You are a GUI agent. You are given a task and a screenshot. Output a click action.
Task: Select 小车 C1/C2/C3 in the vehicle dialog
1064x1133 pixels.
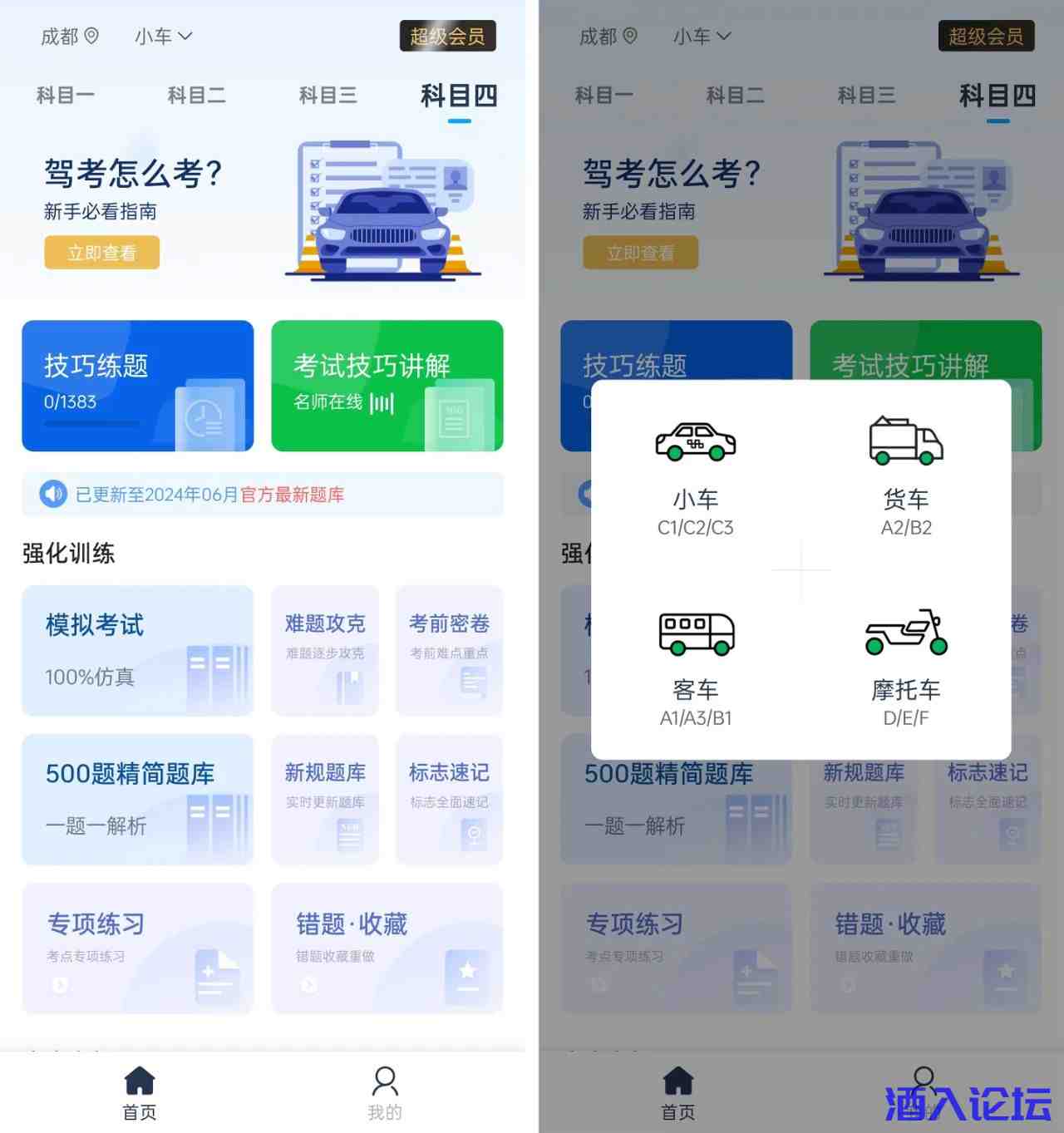(x=696, y=478)
